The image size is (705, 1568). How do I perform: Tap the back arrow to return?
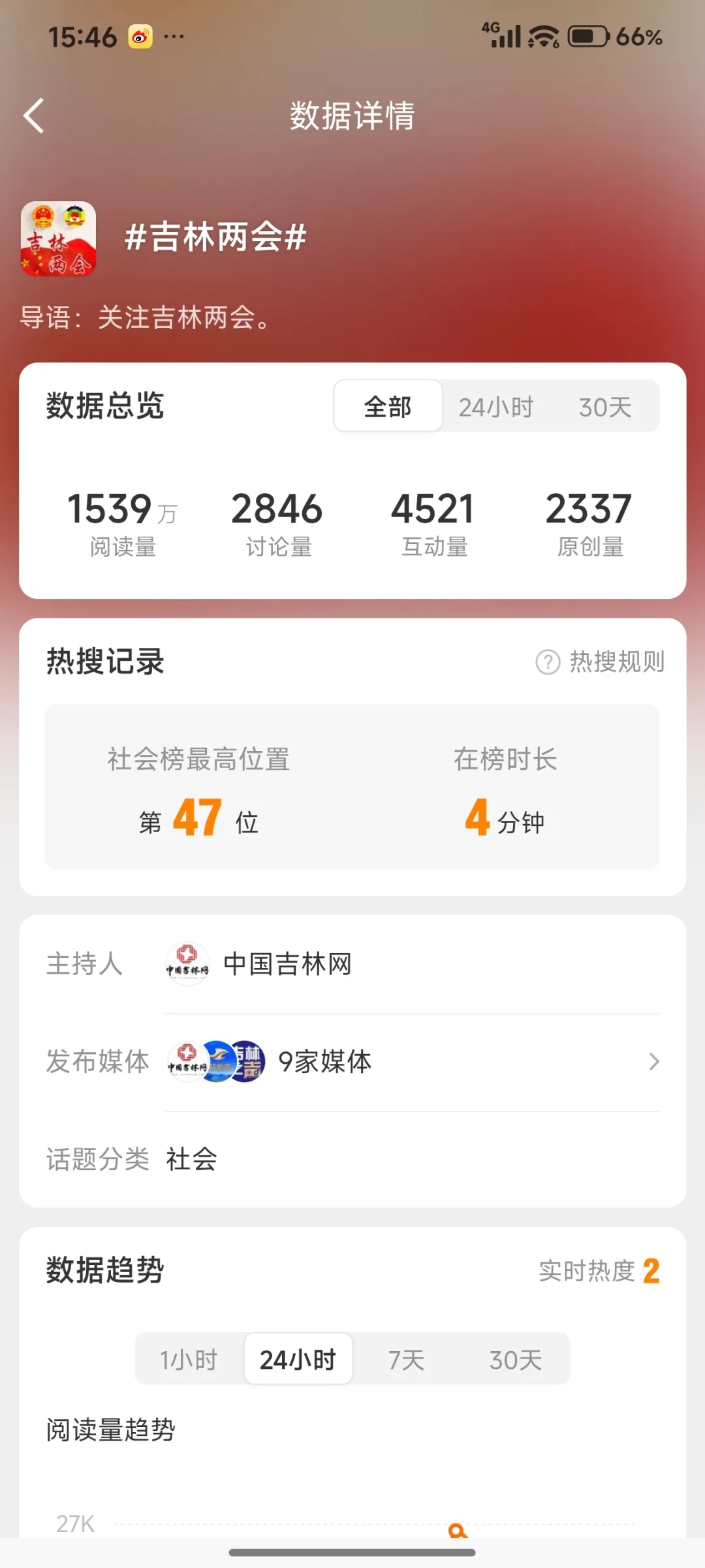34,116
